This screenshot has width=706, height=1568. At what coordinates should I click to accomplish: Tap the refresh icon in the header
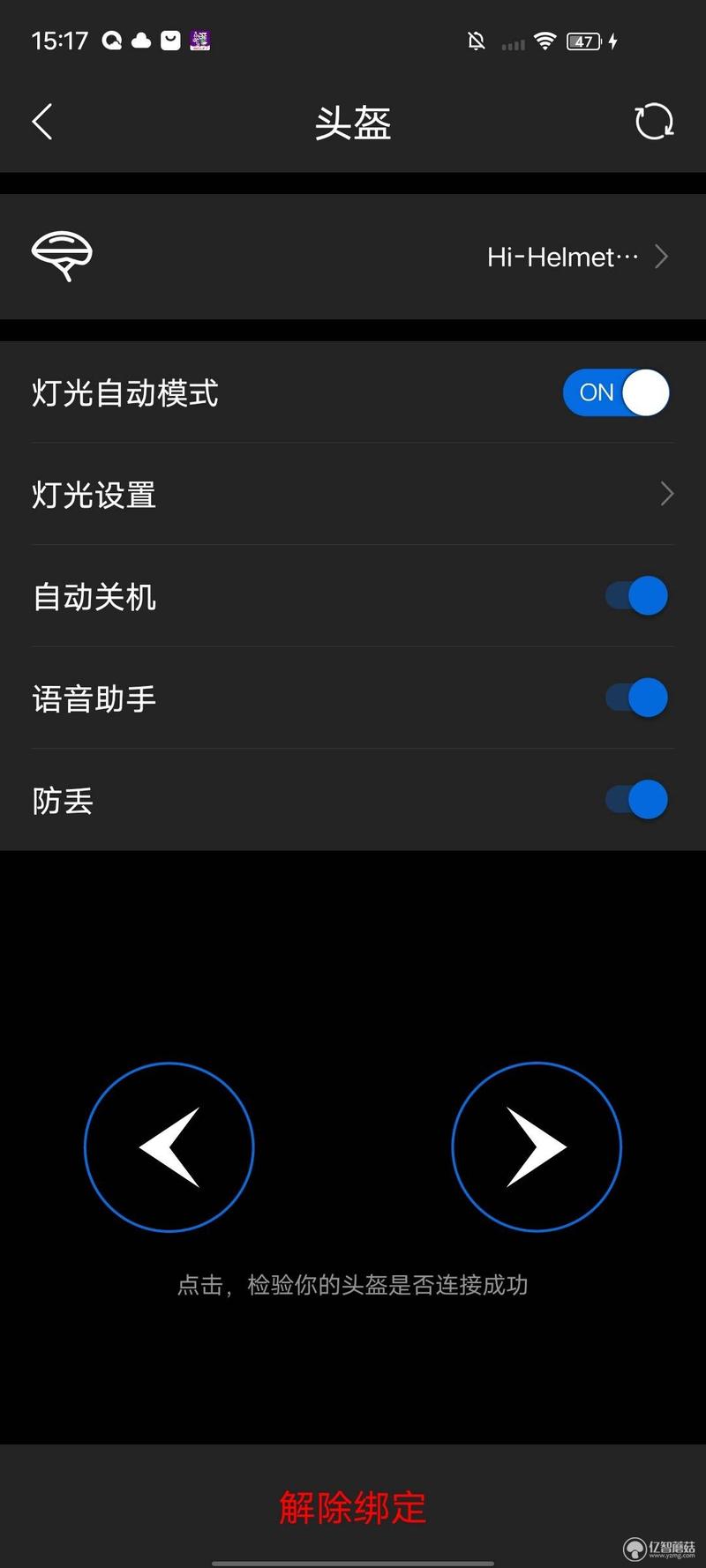[654, 122]
